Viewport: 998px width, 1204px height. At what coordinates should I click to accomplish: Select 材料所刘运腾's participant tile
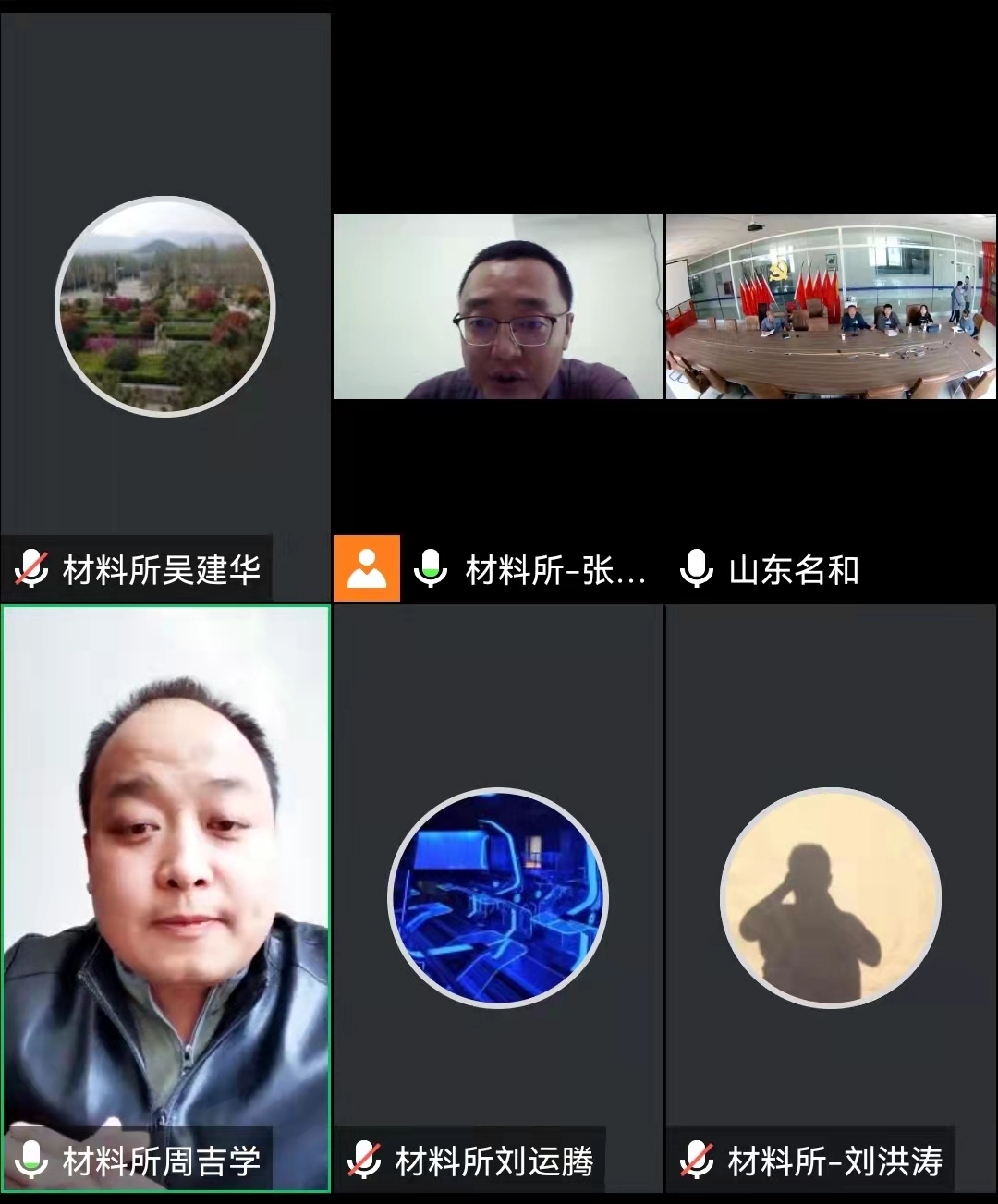point(498,897)
